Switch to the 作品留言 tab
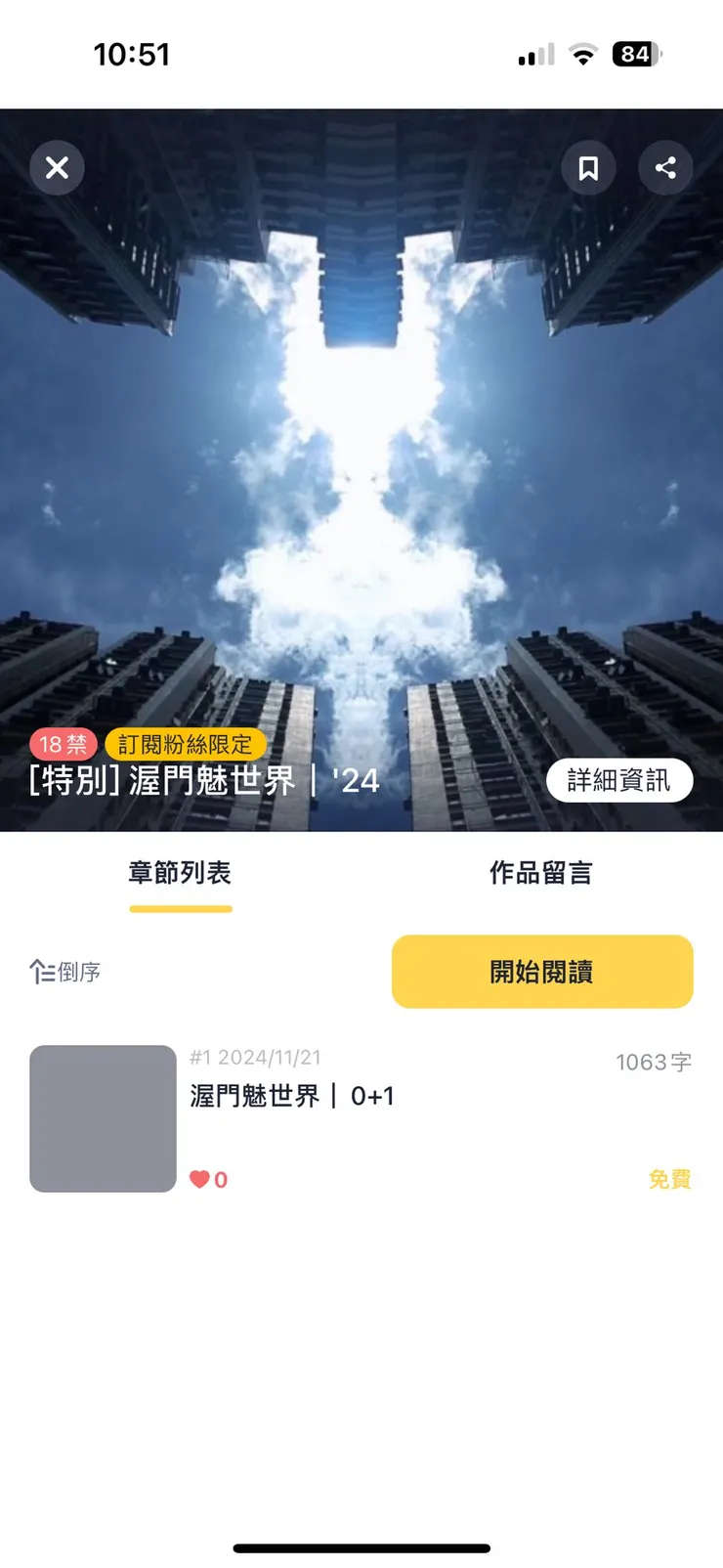 click(x=542, y=873)
